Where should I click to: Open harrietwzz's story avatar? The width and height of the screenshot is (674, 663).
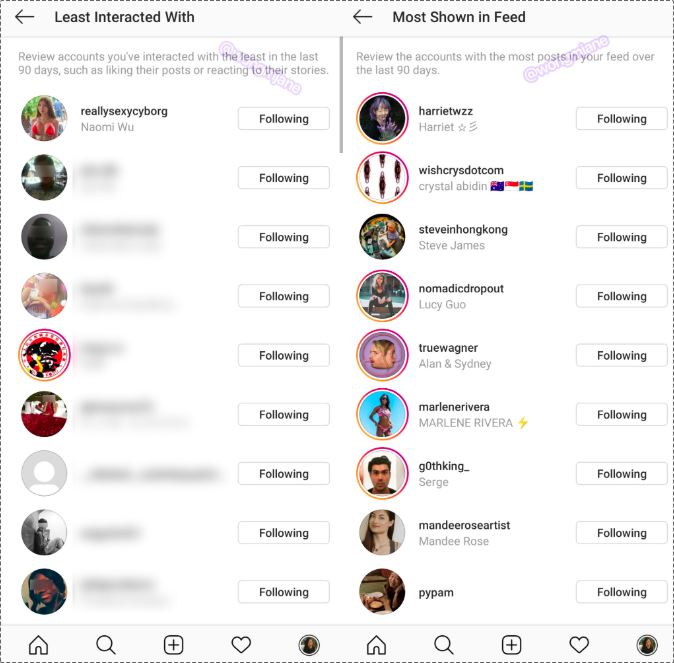382,119
